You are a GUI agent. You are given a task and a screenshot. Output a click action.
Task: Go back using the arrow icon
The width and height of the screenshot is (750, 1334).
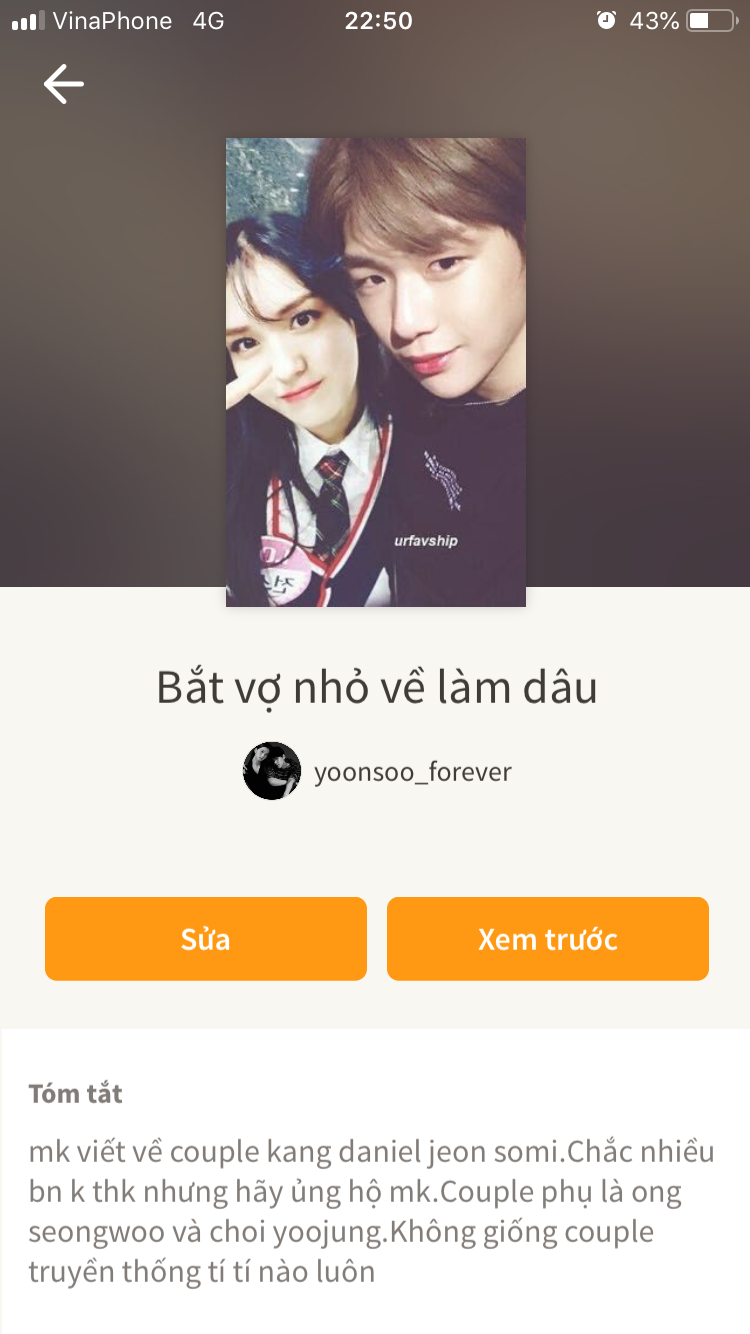click(63, 84)
